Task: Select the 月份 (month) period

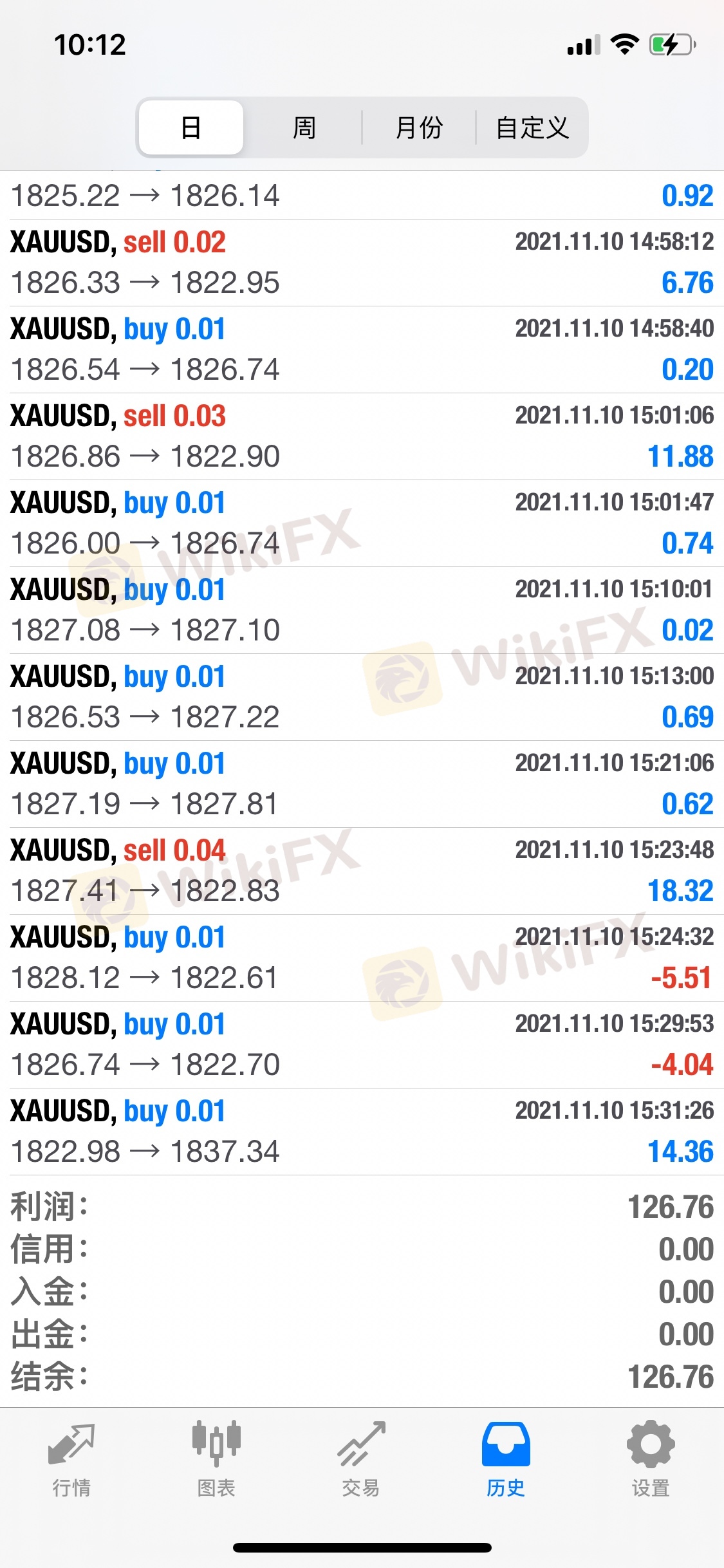Action: pyautogui.click(x=419, y=127)
